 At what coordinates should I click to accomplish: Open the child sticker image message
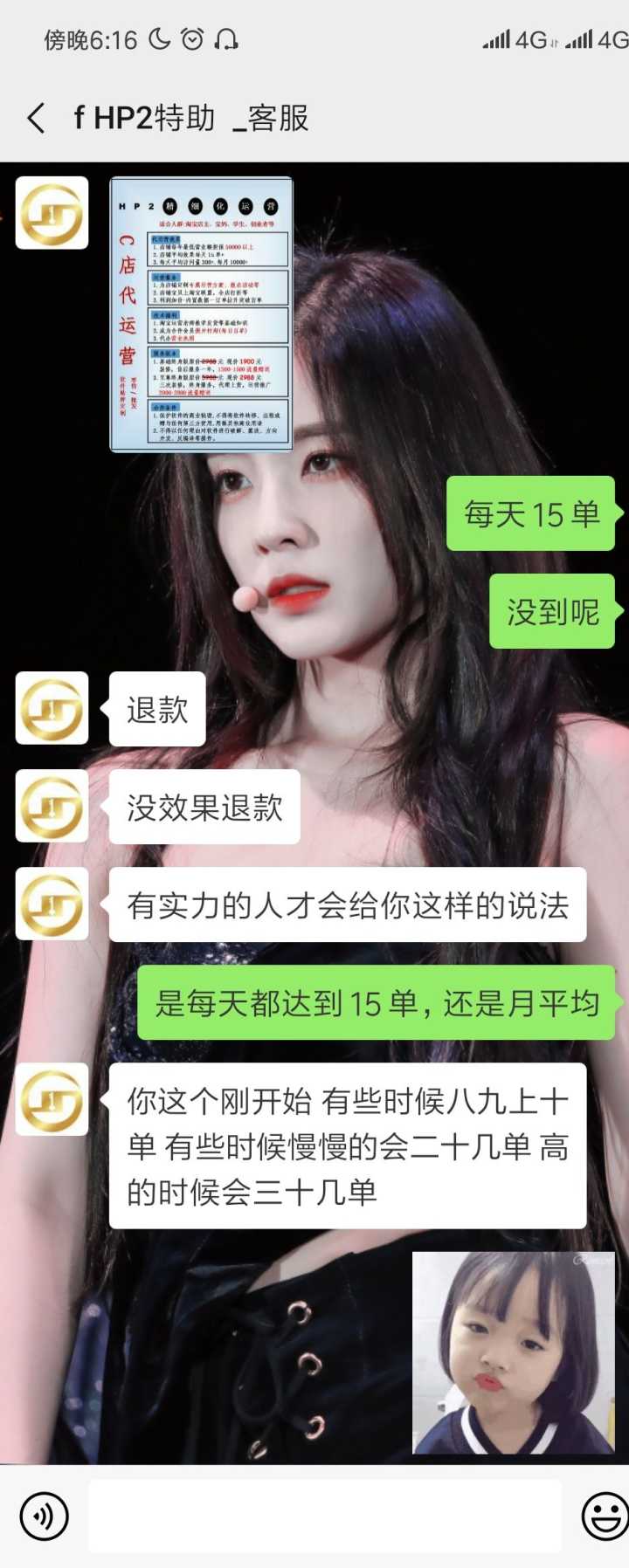click(x=514, y=1352)
